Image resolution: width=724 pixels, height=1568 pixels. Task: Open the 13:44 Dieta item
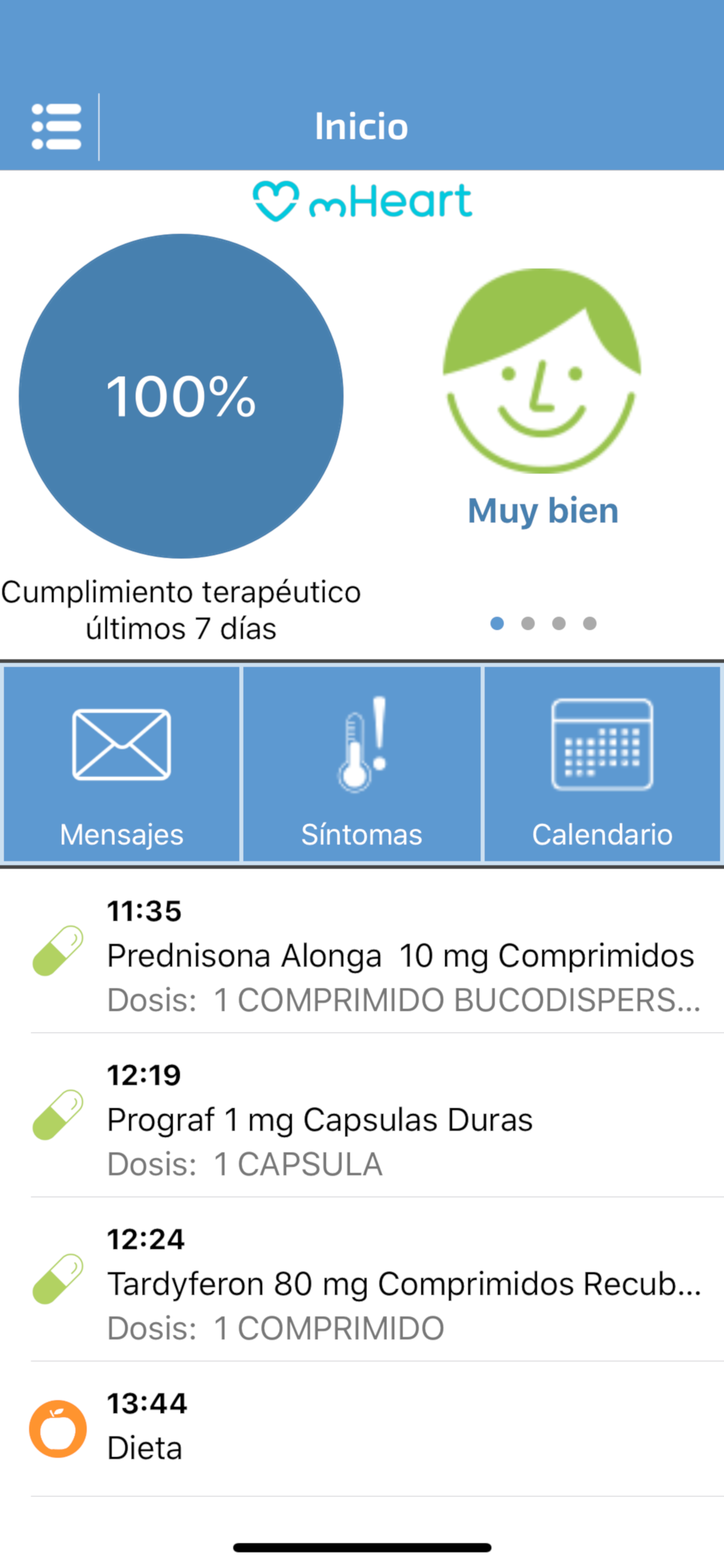point(377,1429)
